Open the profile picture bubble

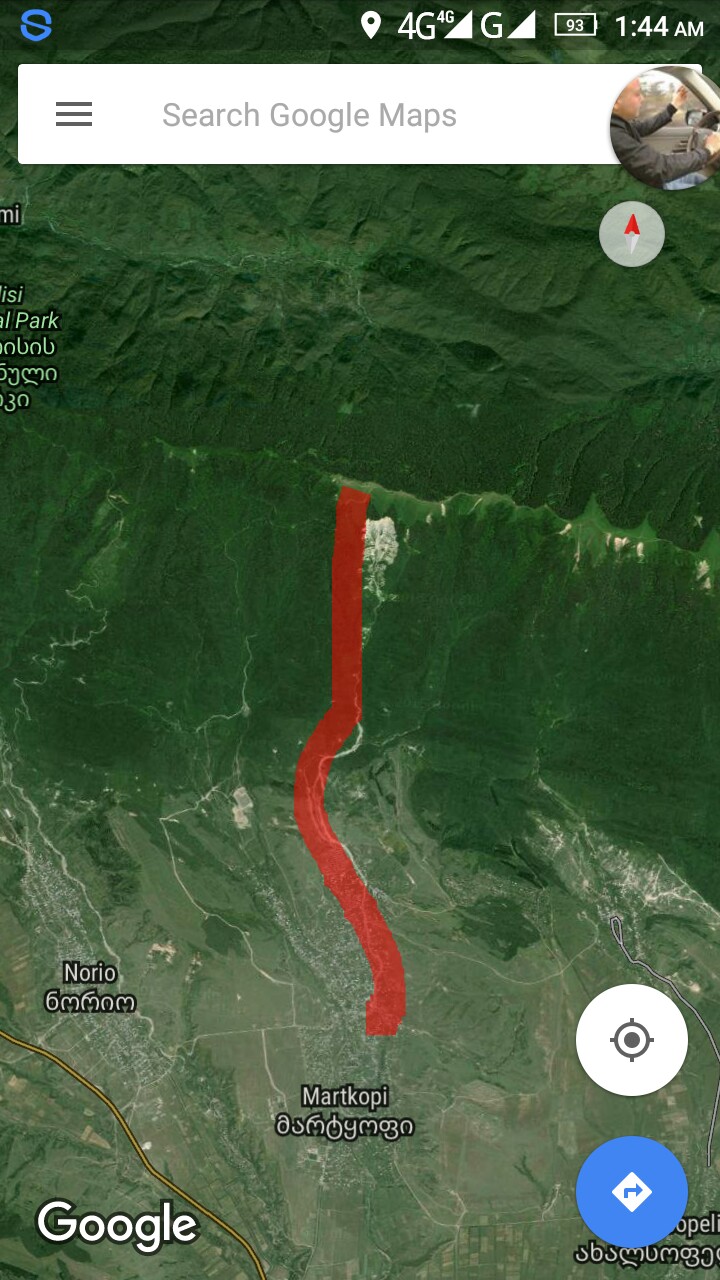pyautogui.click(x=664, y=127)
